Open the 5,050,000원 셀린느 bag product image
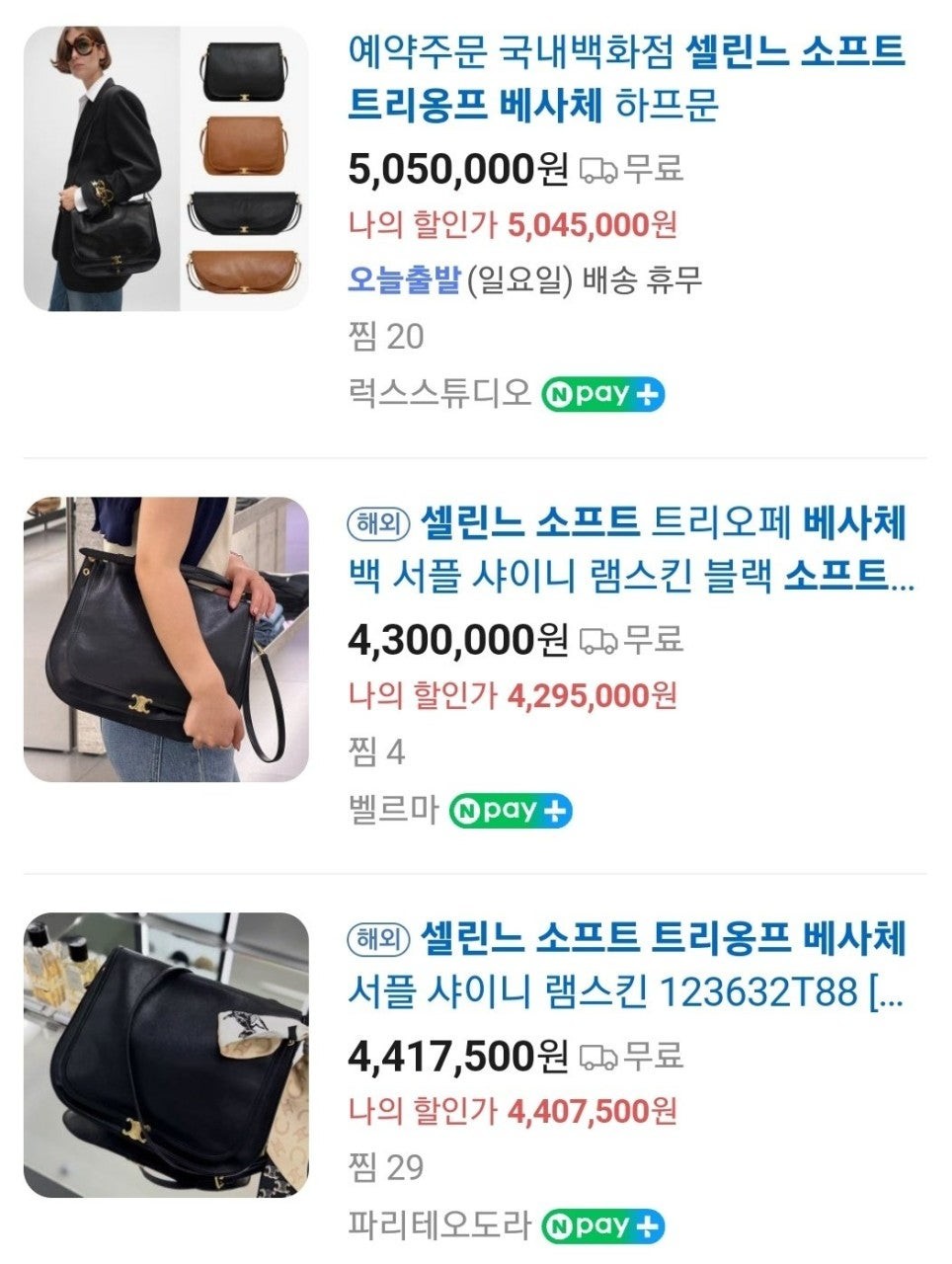This screenshot has height=1264, width=952. (x=166, y=169)
